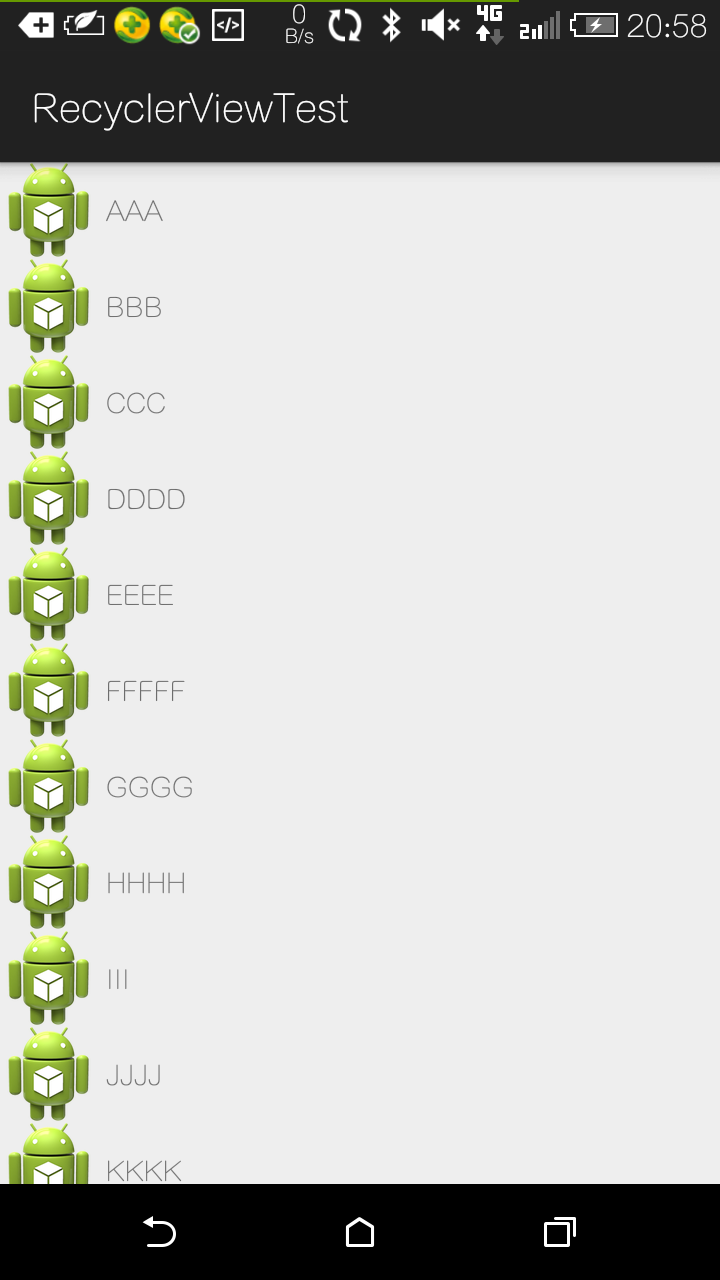The image size is (720, 1280).
Task: Go back with the system back button
Action: [x=160, y=1232]
